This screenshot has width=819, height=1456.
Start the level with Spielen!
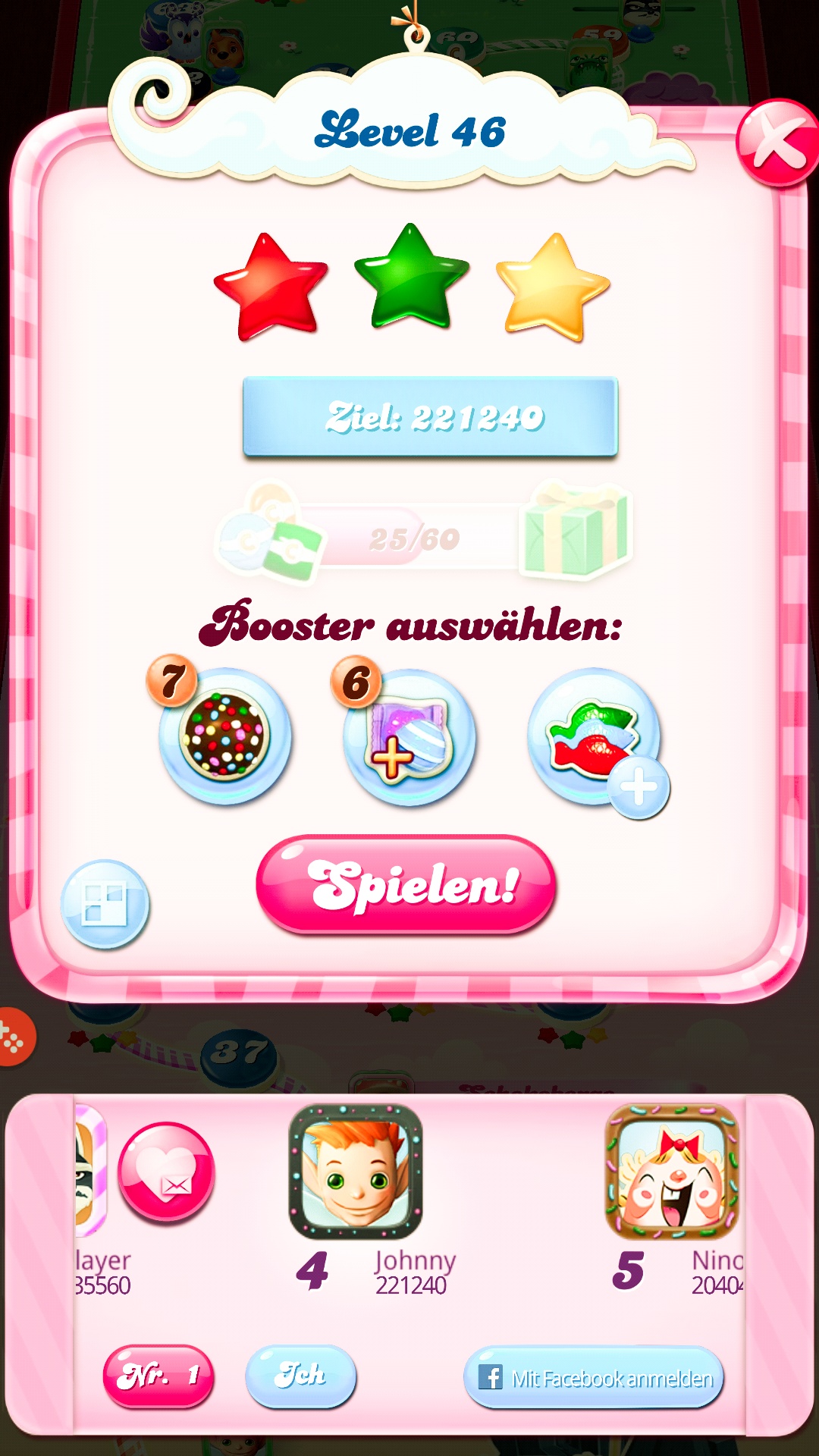pos(406,884)
